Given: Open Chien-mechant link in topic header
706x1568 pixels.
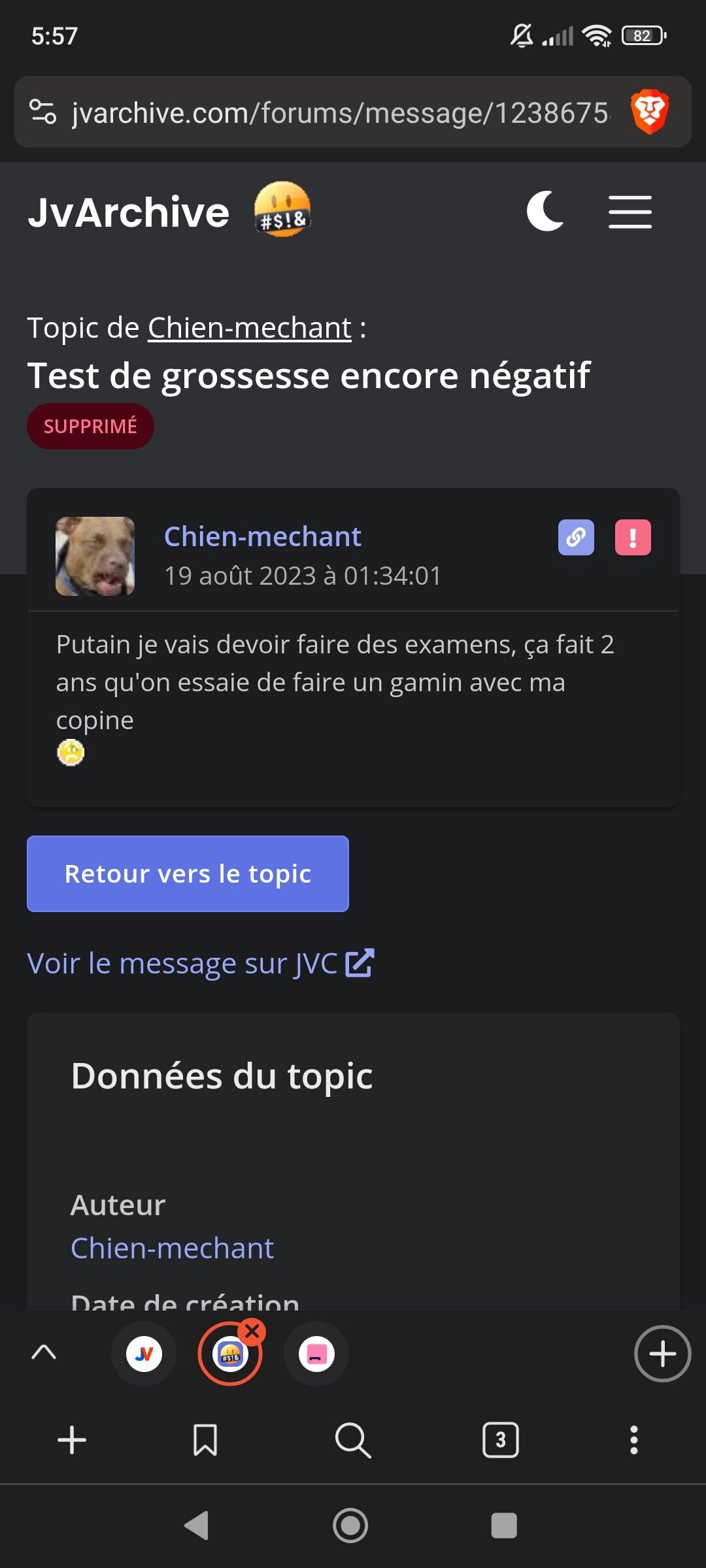Looking at the screenshot, I should (250, 328).
